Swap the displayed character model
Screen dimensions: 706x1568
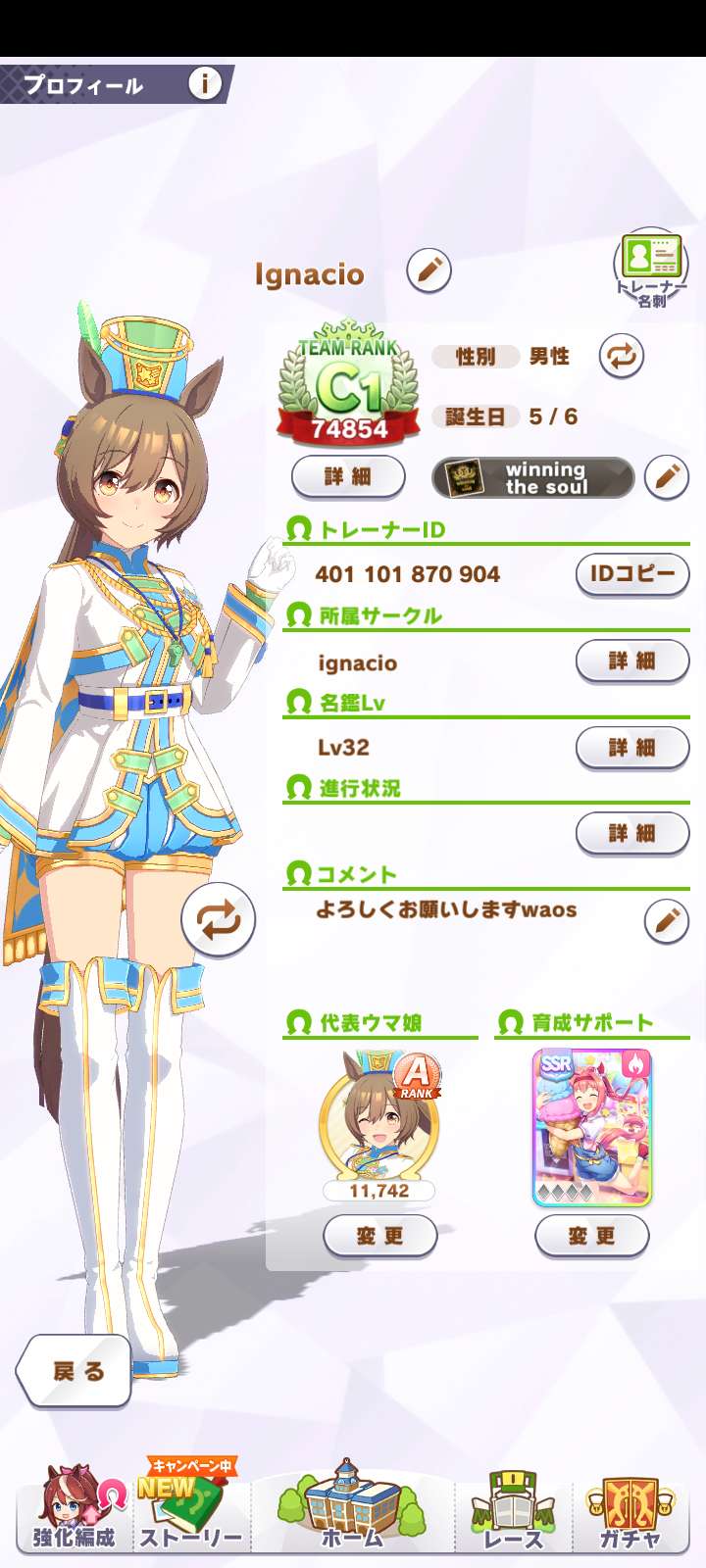pyautogui.click(x=218, y=919)
